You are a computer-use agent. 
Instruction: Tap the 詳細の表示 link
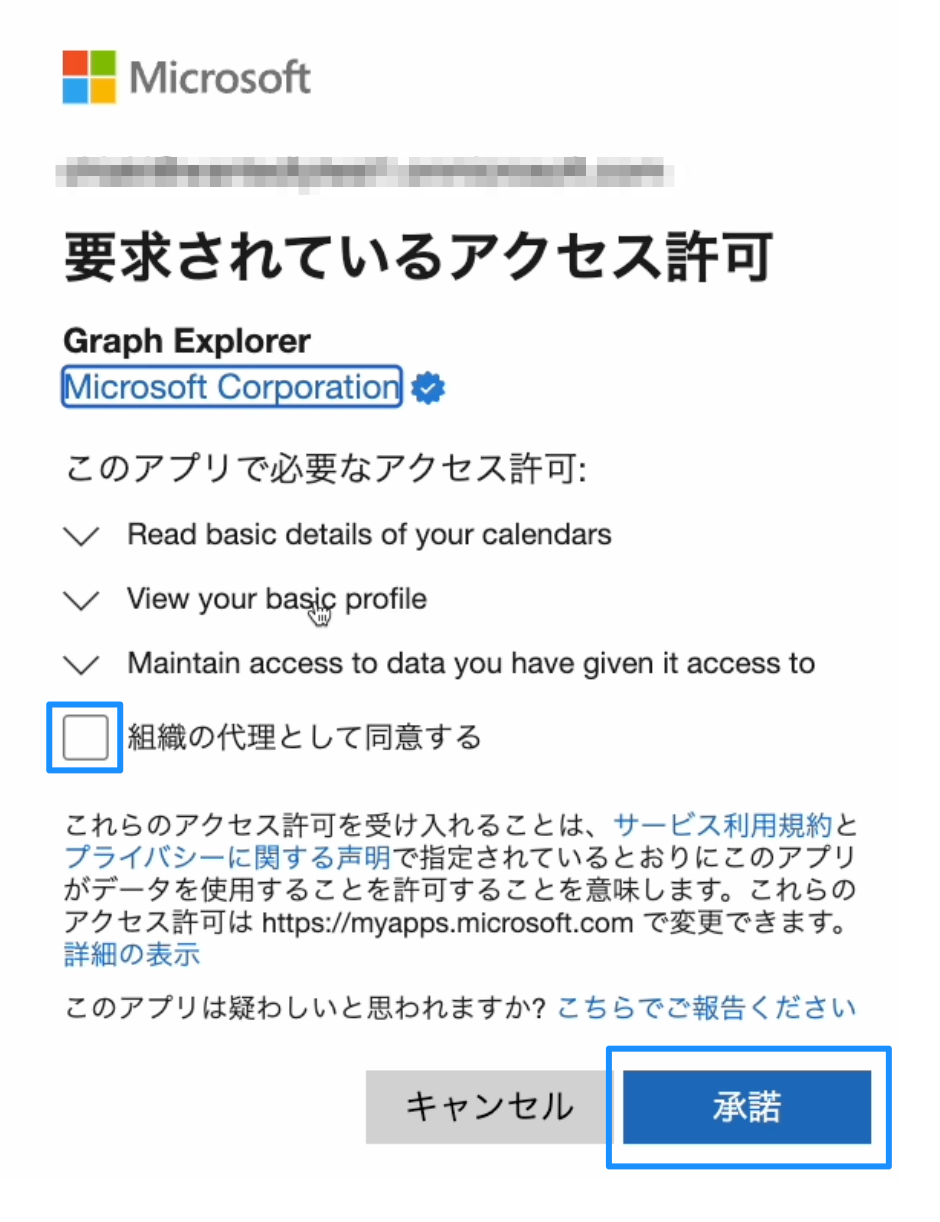click(x=132, y=953)
